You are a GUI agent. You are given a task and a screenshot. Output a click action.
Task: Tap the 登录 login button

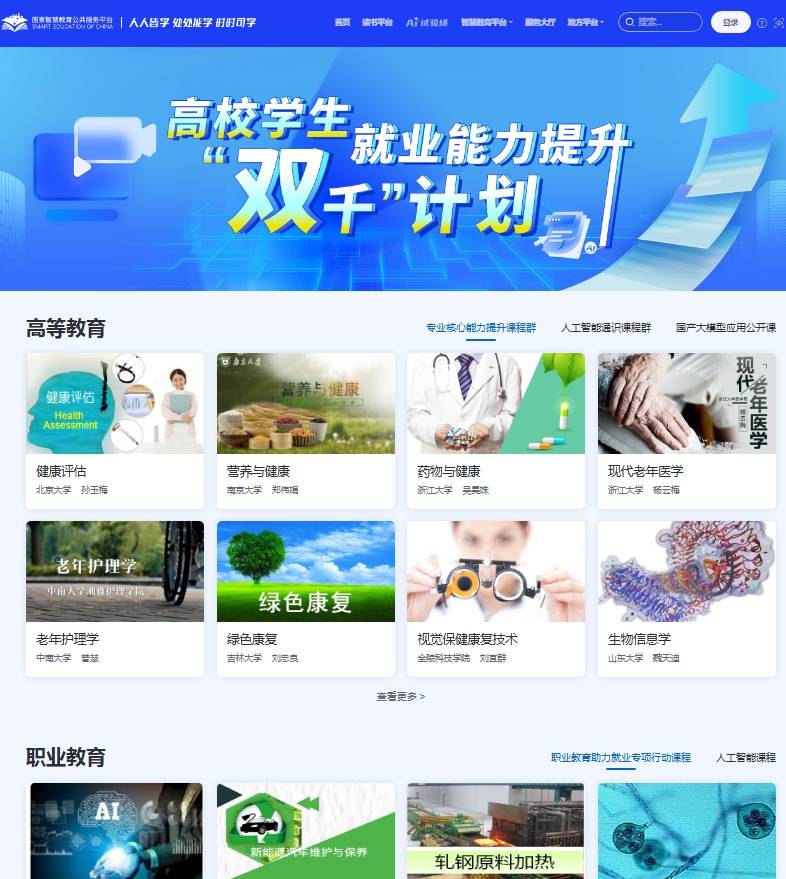[x=730, y=22]
